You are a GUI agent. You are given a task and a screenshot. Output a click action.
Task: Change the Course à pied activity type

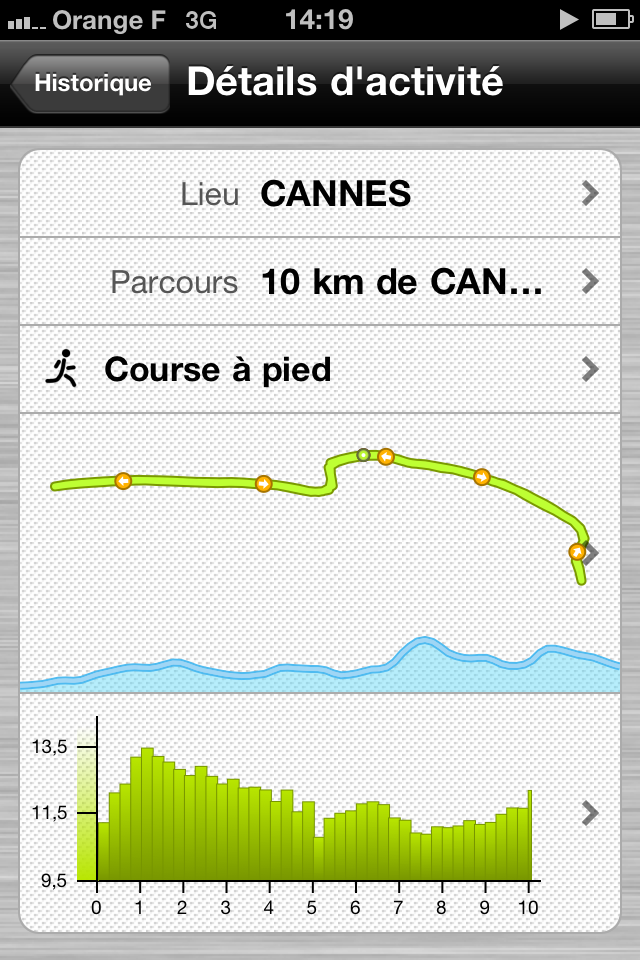320,370
